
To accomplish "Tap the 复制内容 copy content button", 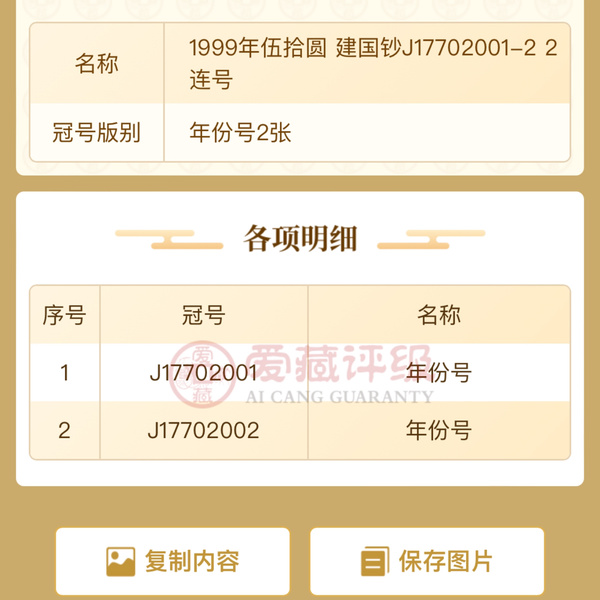I will click(x=173, y=561).
